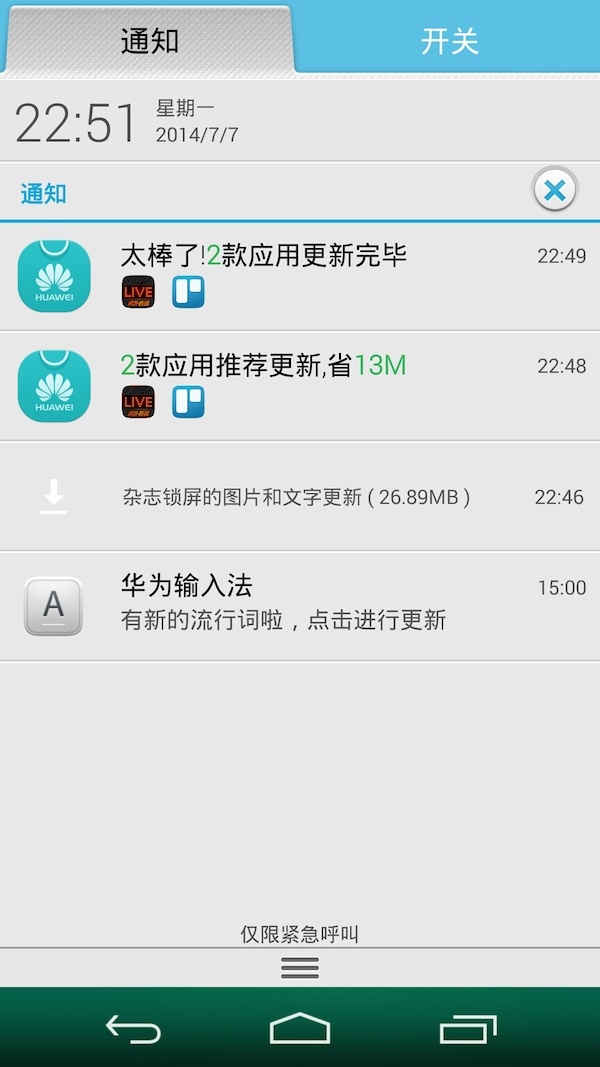Screen dimensions: 600x1067
Task: Tap the panel handle to close the shade
Action: pyautogui.click(x=300, y=967)
